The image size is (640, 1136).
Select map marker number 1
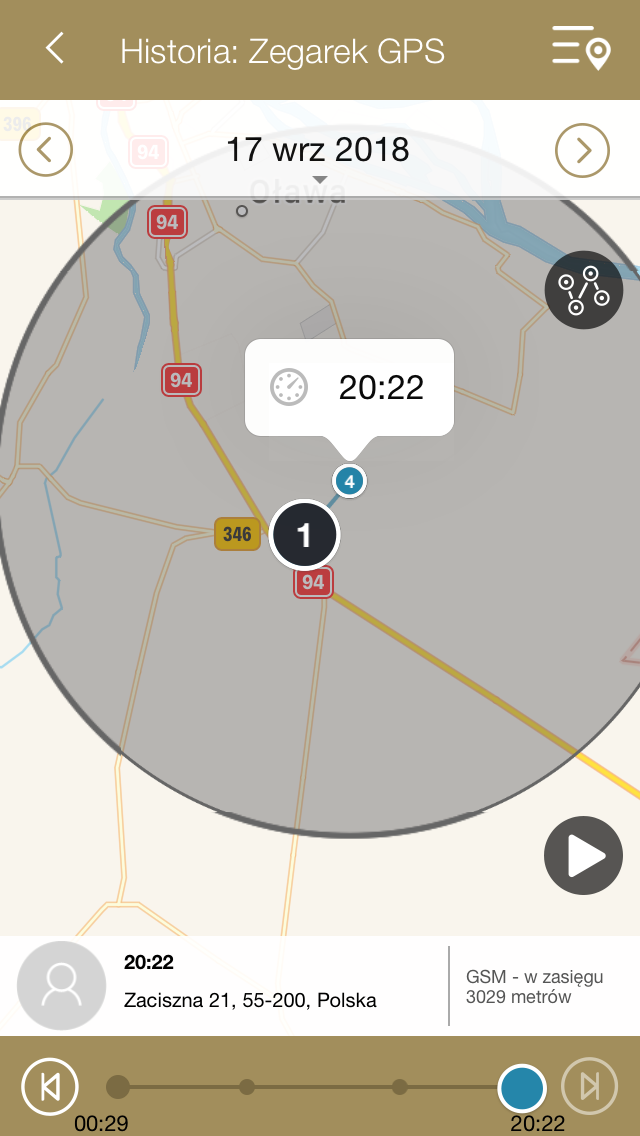[x=304, y=535]
